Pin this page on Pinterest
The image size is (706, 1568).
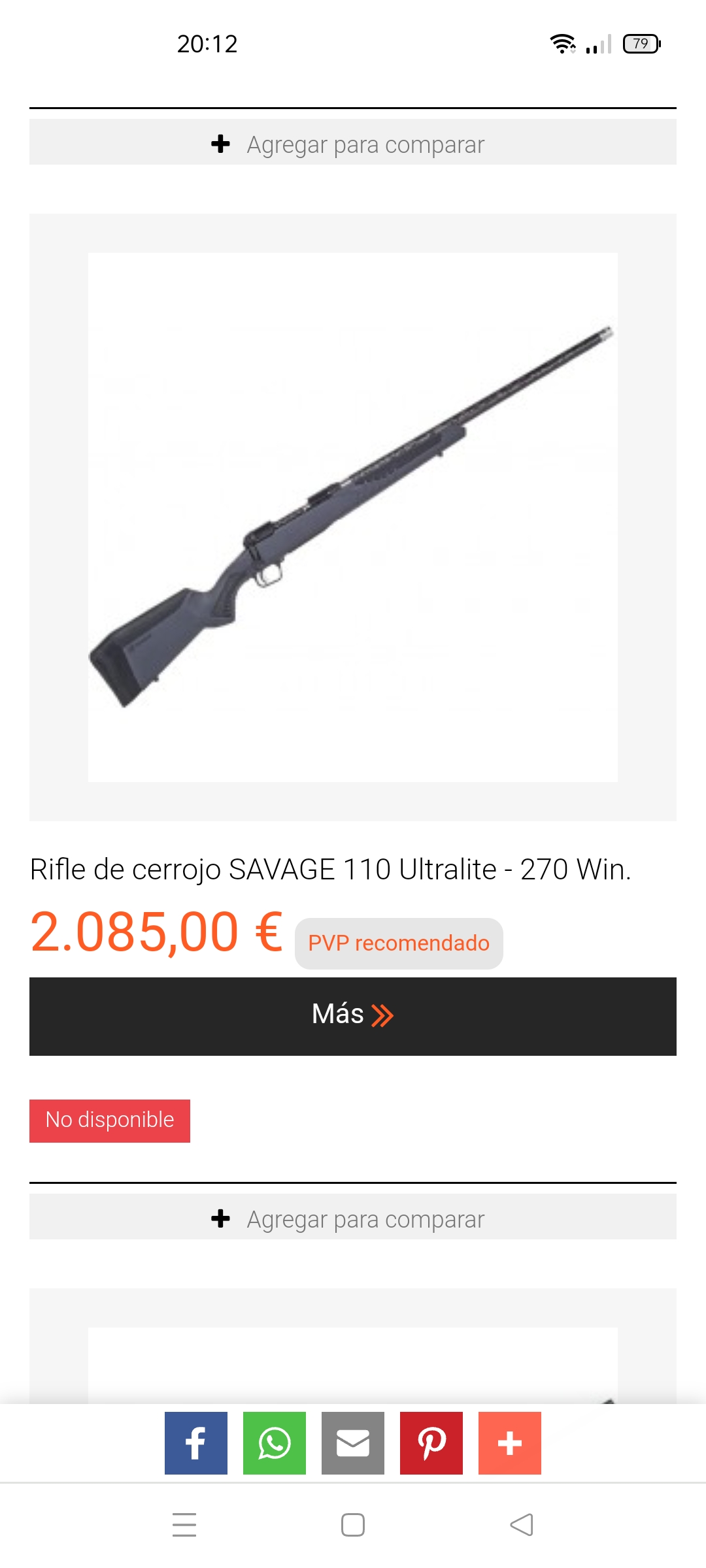431,1443
